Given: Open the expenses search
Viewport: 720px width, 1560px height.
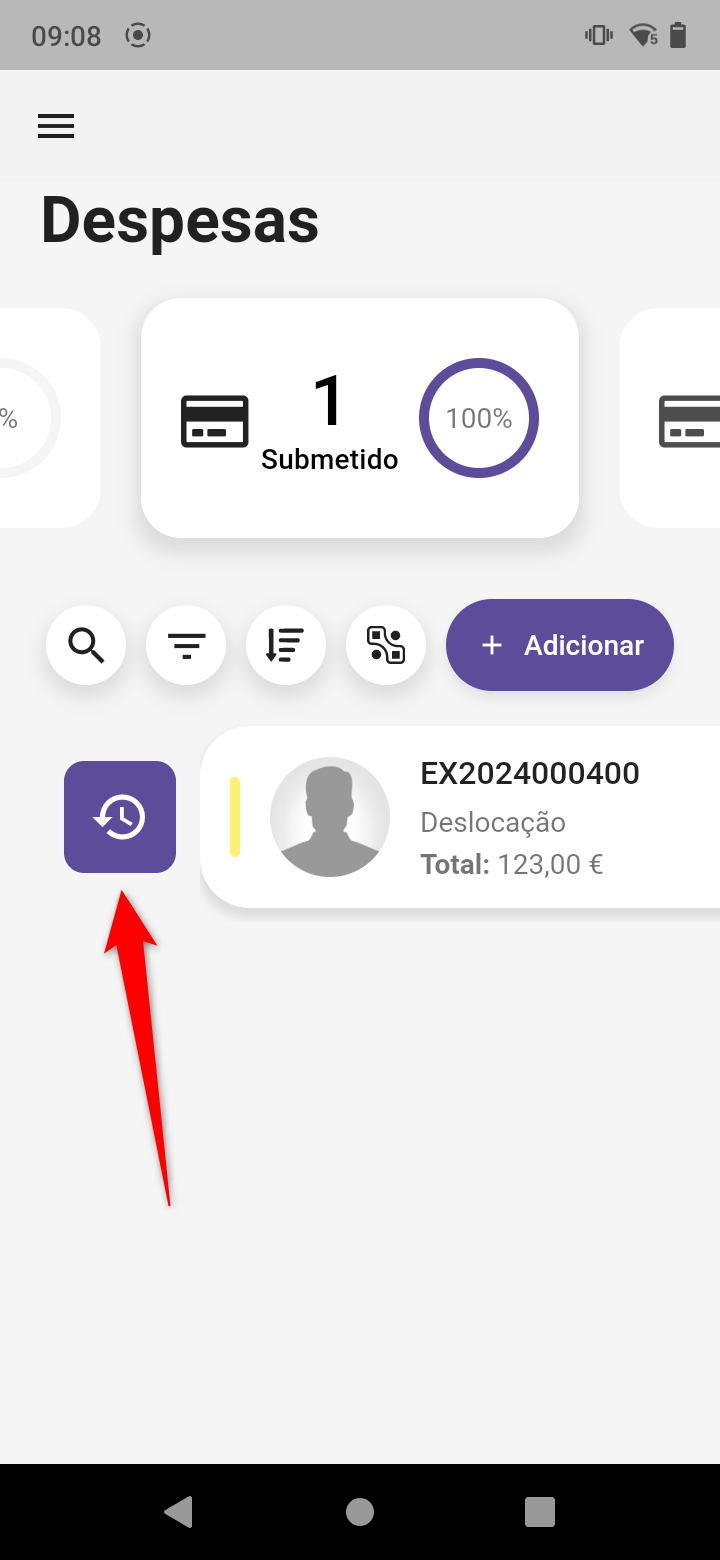Looking at the screenshot, I should click(86, 645).
